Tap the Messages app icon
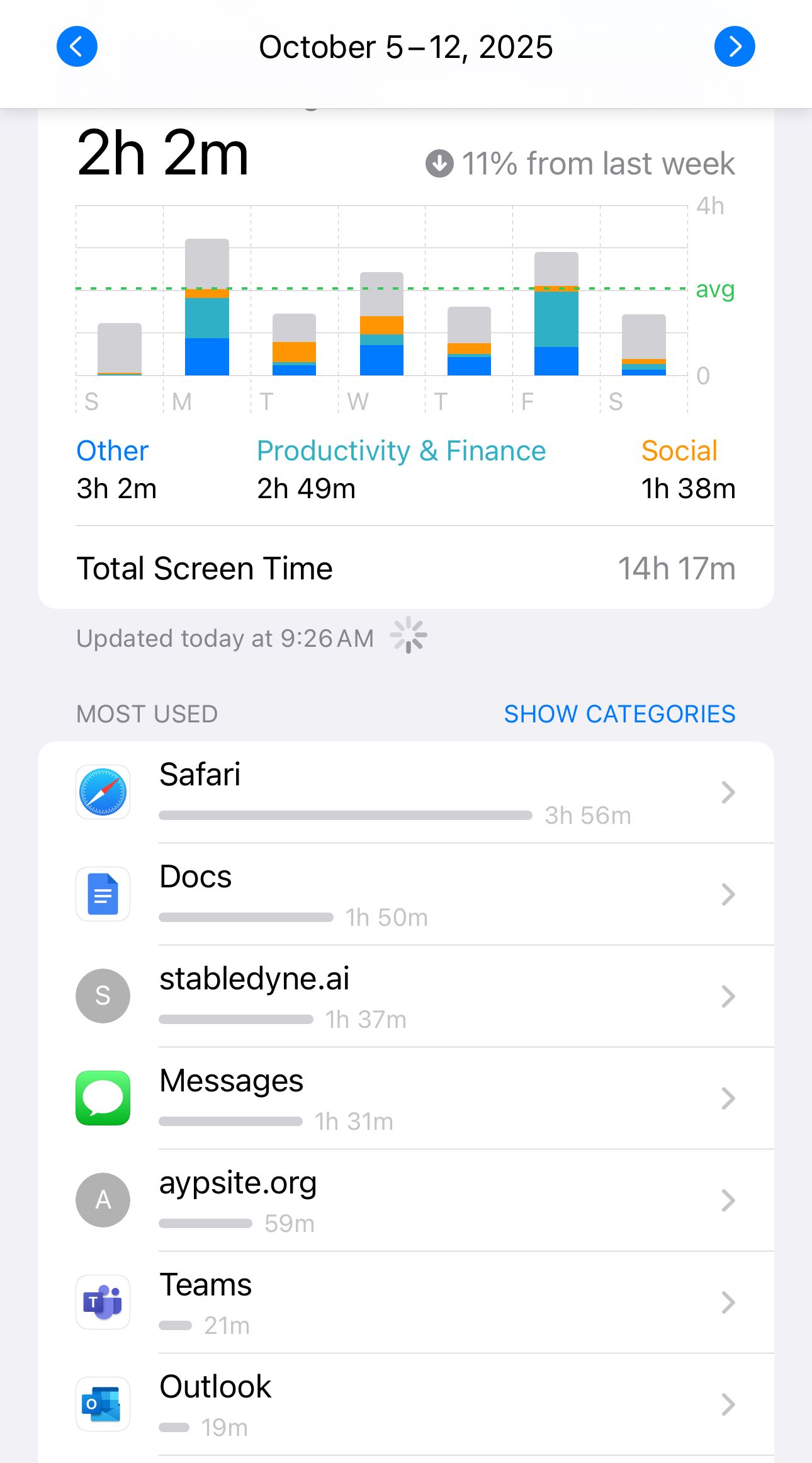Screen dimensions: 812x1463 [103, 1097]
